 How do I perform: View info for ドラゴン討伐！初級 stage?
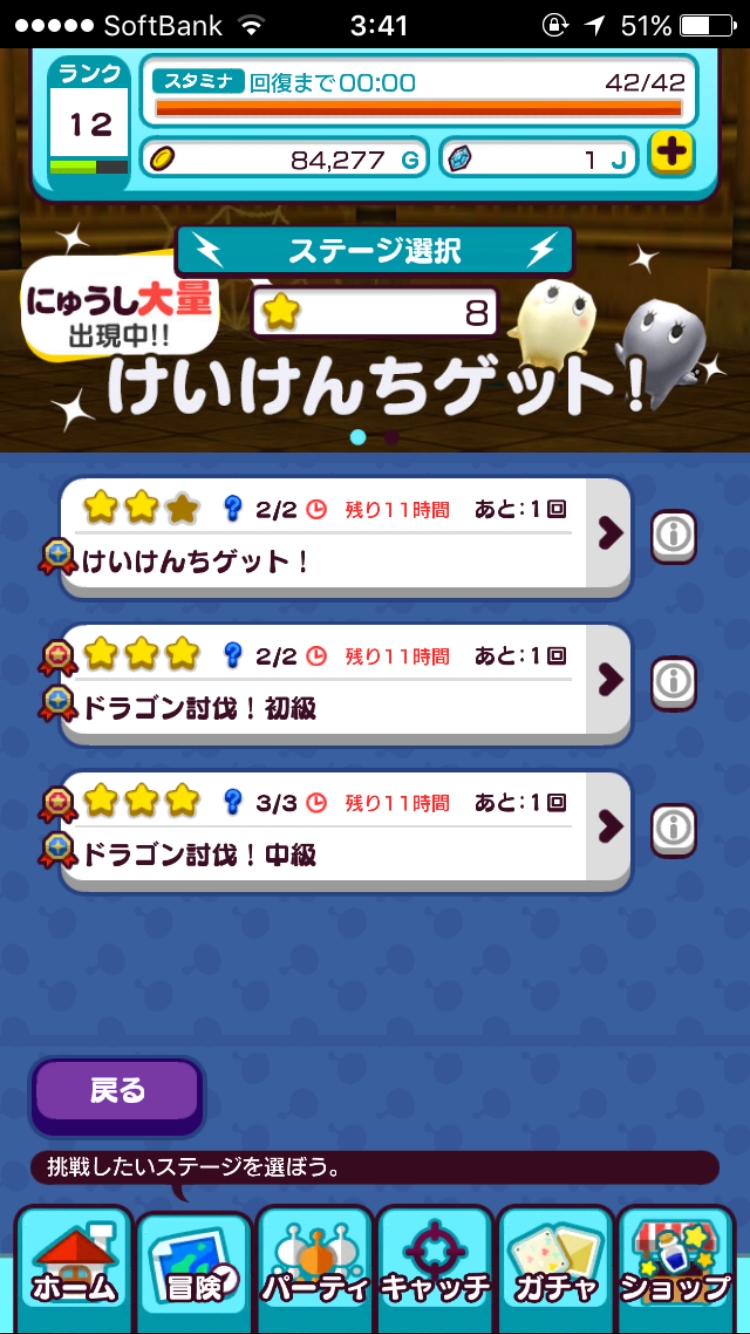(x=673, y=682)
